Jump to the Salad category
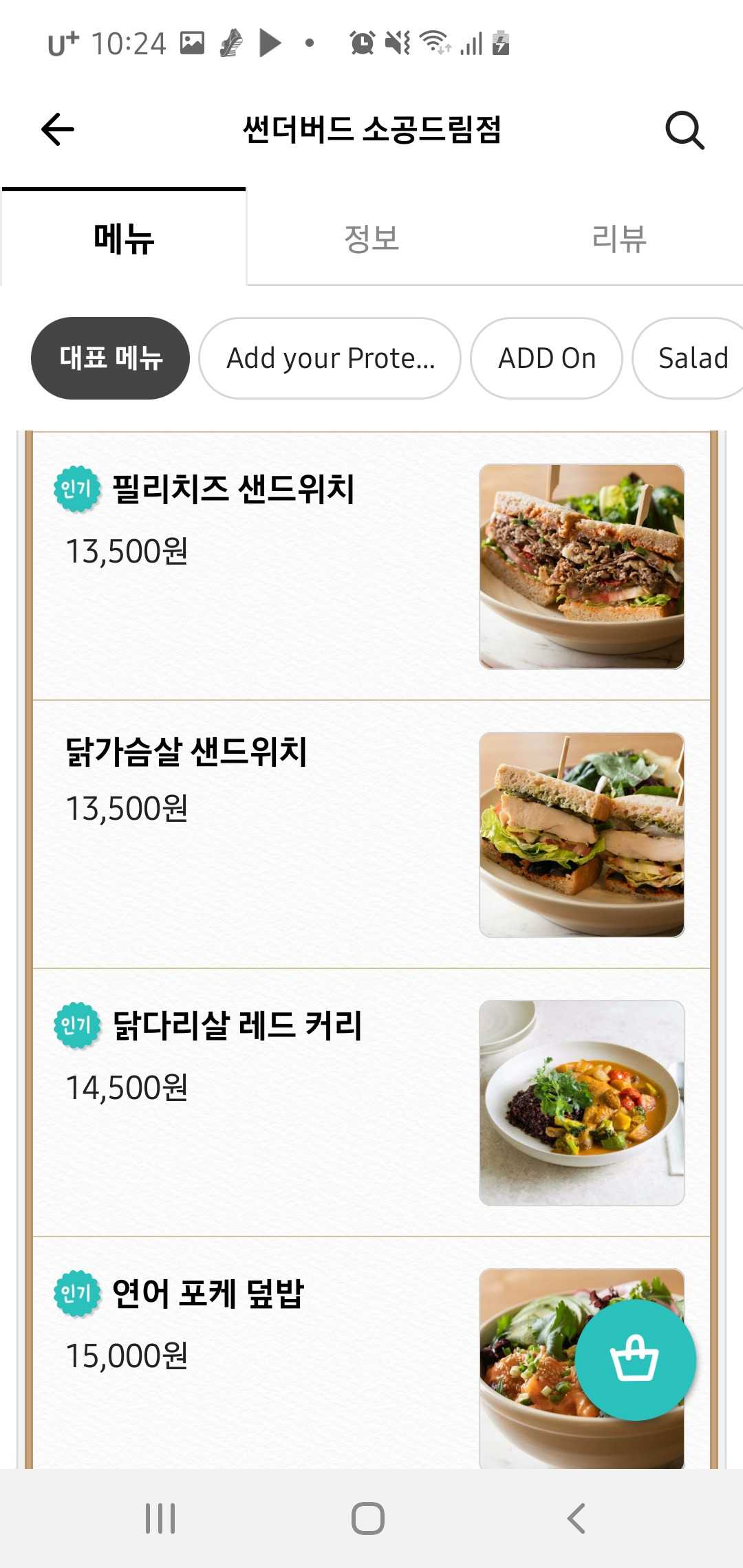Screen dimensions: 743x1568 [691, 358]
